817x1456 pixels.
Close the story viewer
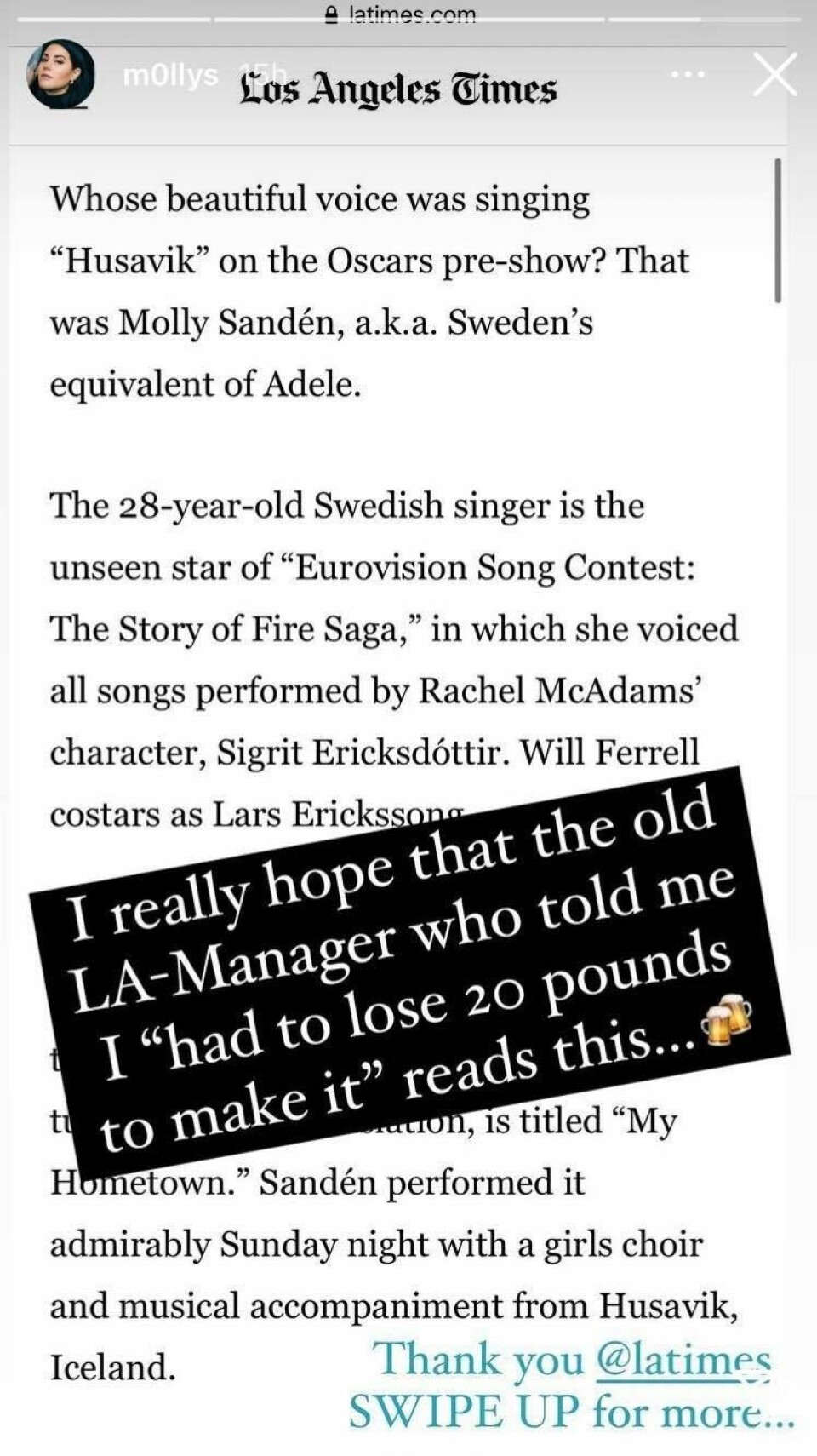[774, 75]
